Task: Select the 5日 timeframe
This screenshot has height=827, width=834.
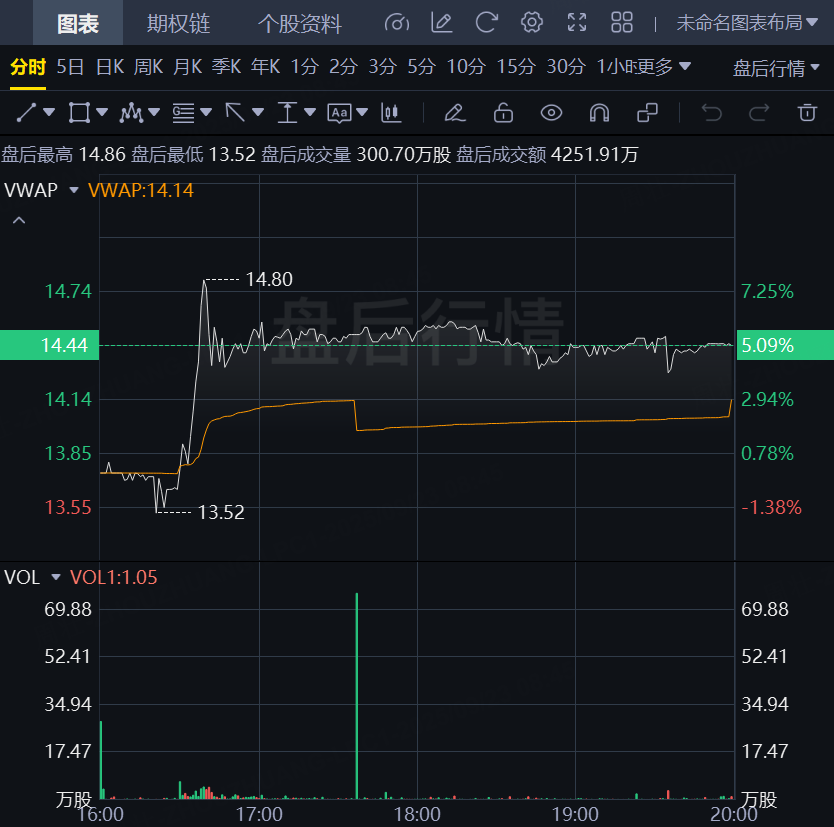Action: (x=70, y=67)
